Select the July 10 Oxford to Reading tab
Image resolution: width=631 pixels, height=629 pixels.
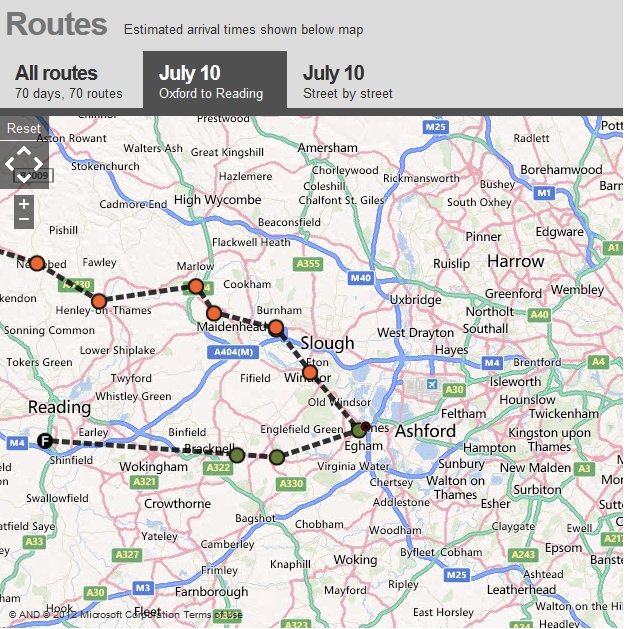pos(214,81)
